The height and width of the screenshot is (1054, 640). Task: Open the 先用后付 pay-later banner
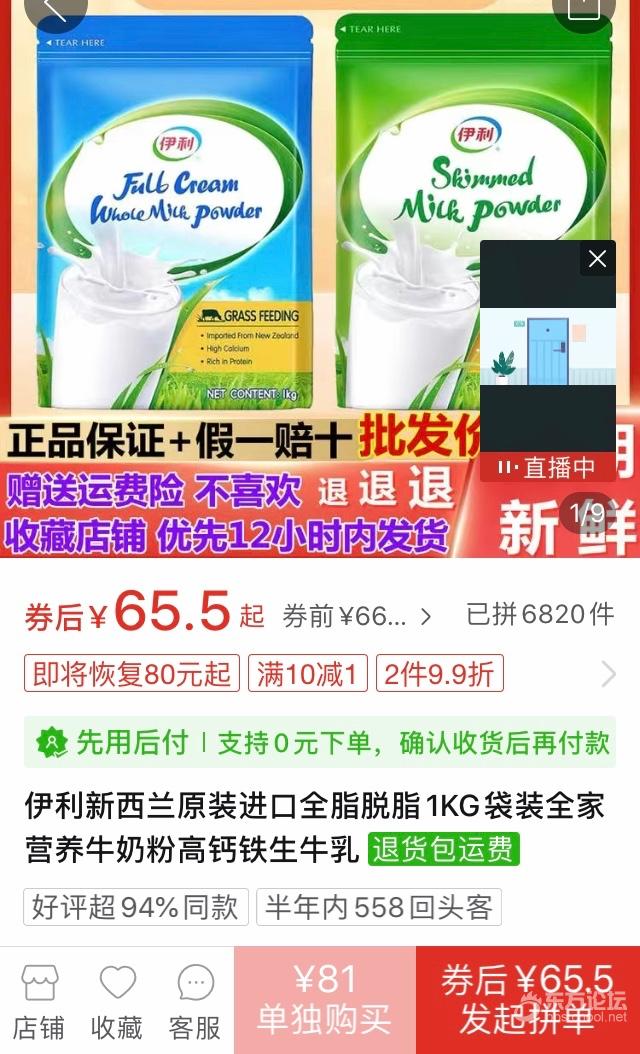[320, 742]
